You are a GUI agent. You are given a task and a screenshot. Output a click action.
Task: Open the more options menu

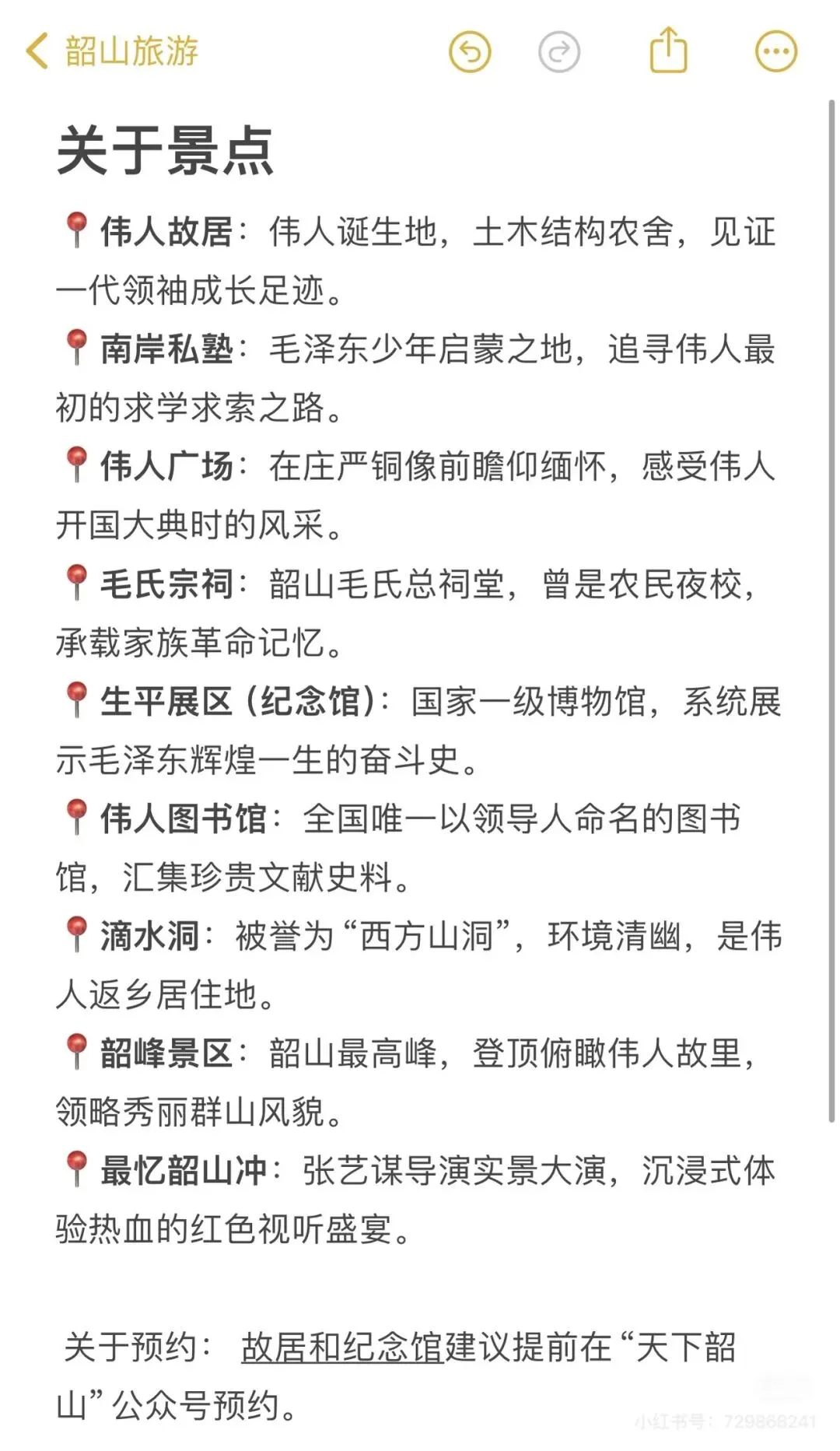pos(776,52)
